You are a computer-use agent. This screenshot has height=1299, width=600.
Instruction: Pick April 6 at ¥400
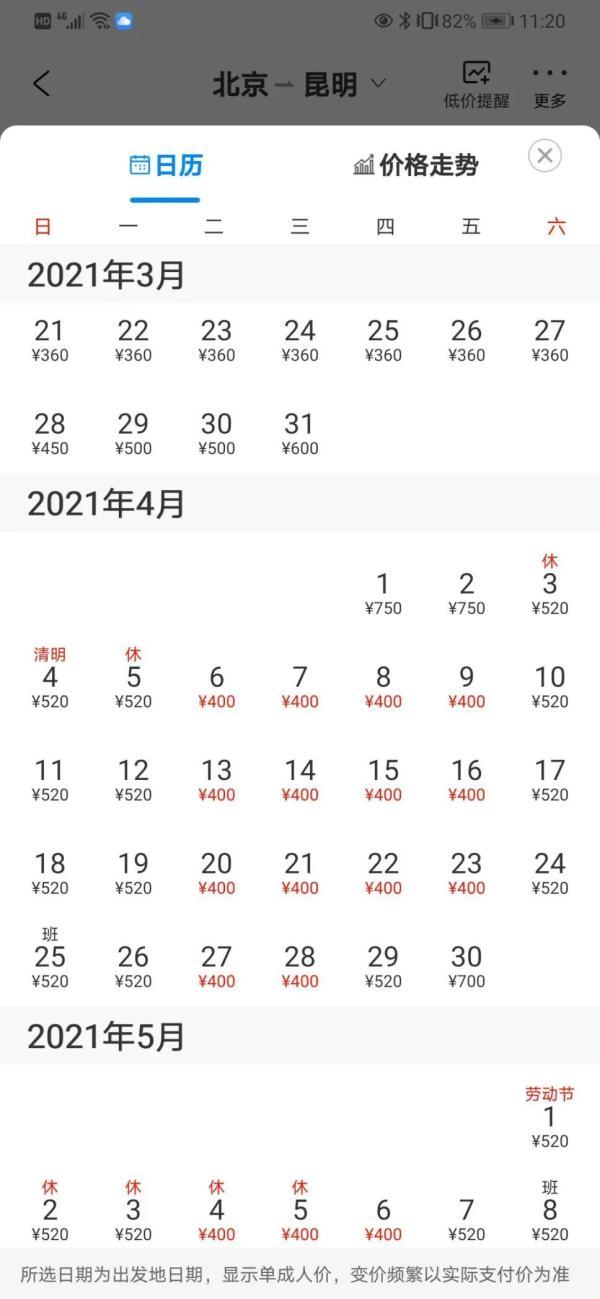click(216, 686)
